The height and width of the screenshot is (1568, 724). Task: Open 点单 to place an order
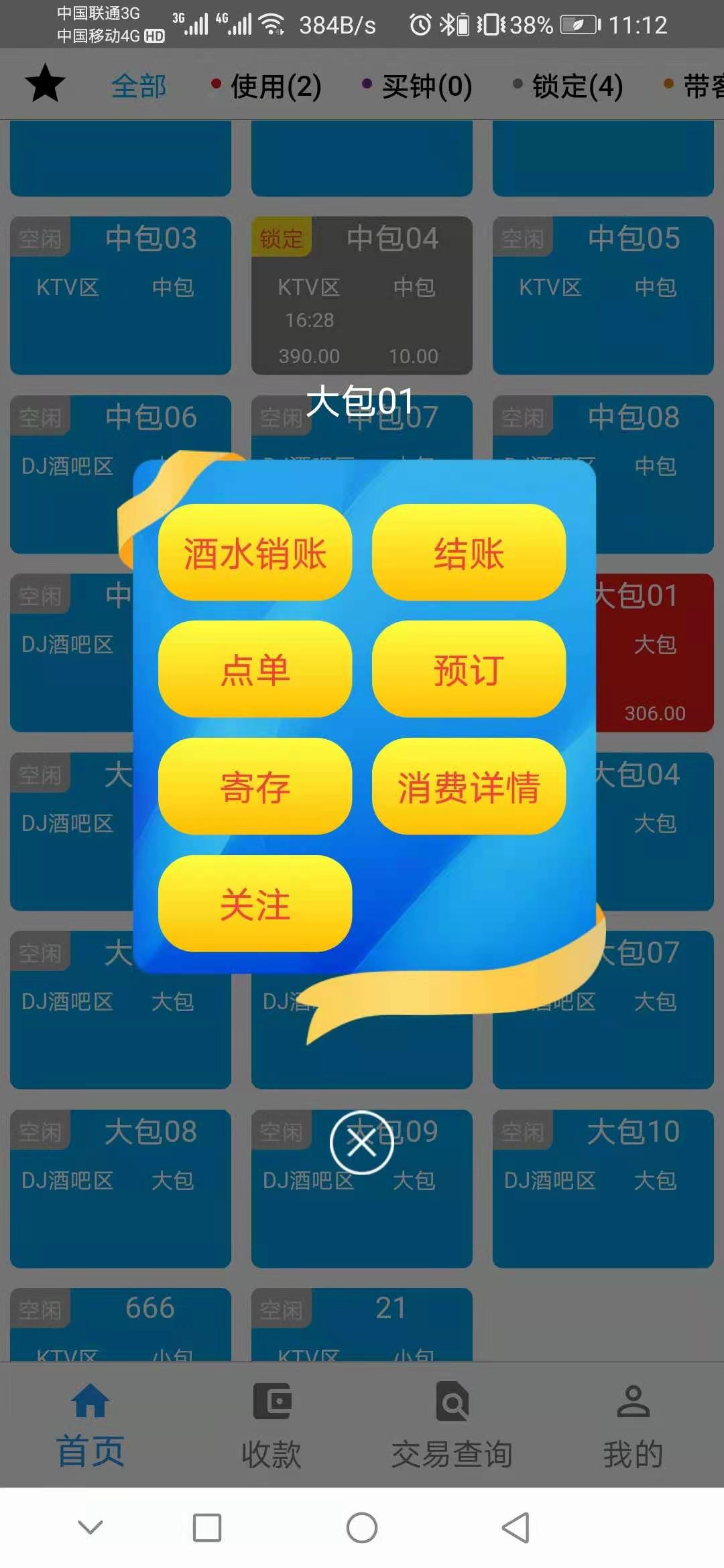point(255,669)
